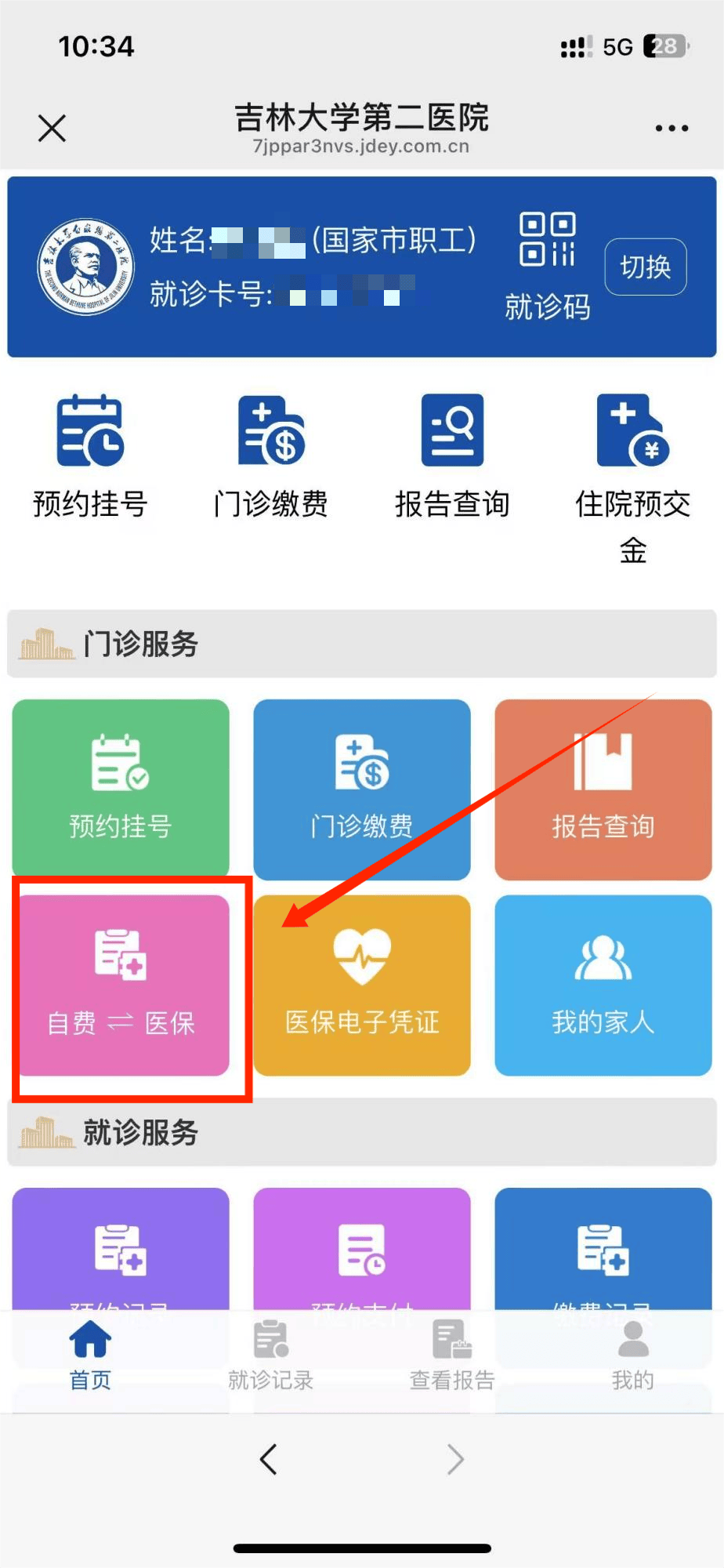Close the hospital mini-program page

point(52,128)
